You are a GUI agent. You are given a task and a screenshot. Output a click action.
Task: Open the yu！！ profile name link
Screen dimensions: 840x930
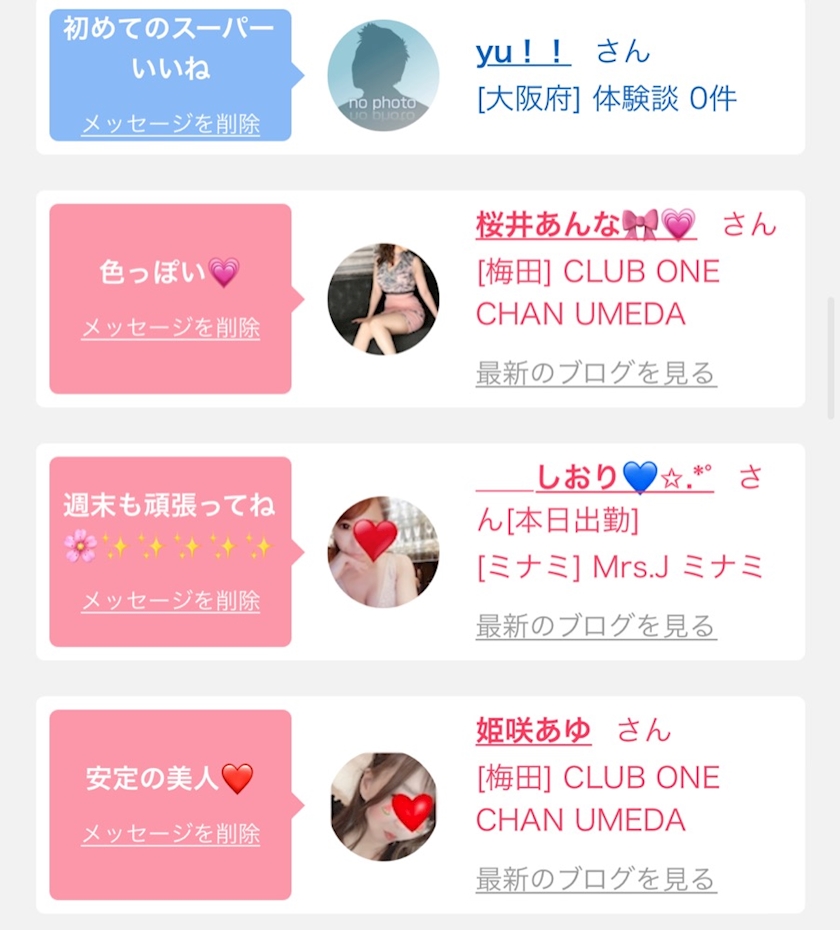click(x=523, y=52)
